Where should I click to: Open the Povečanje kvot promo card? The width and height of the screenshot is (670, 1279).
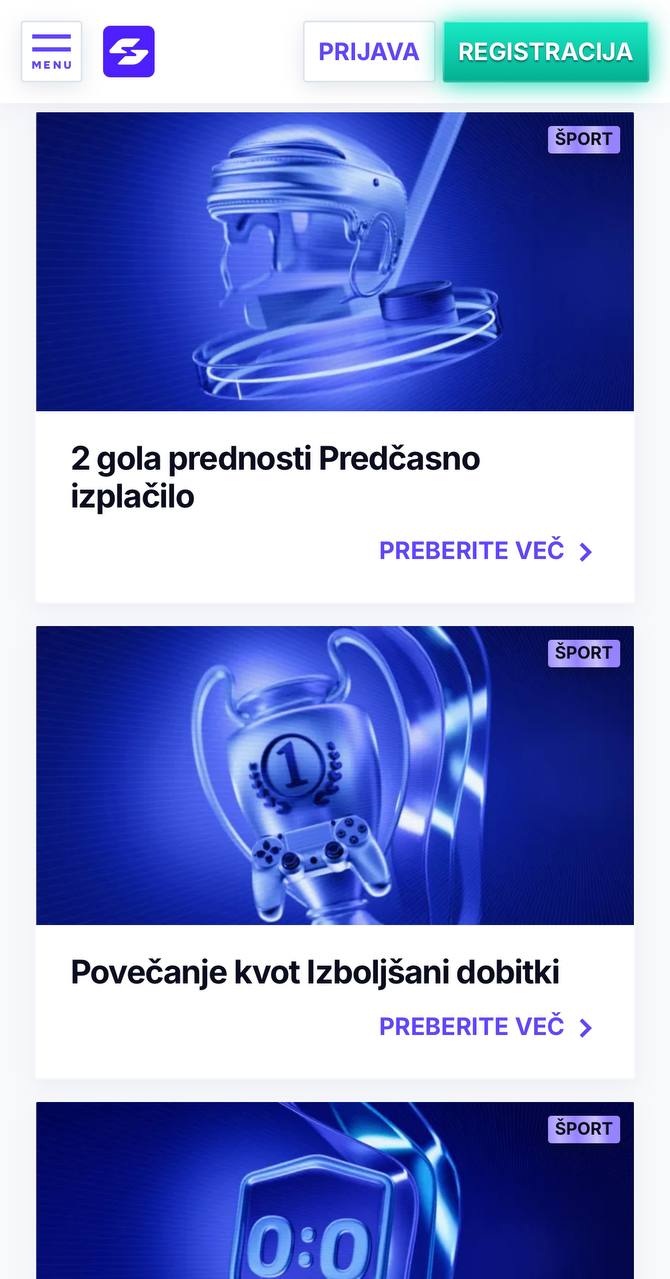[335, 852]
